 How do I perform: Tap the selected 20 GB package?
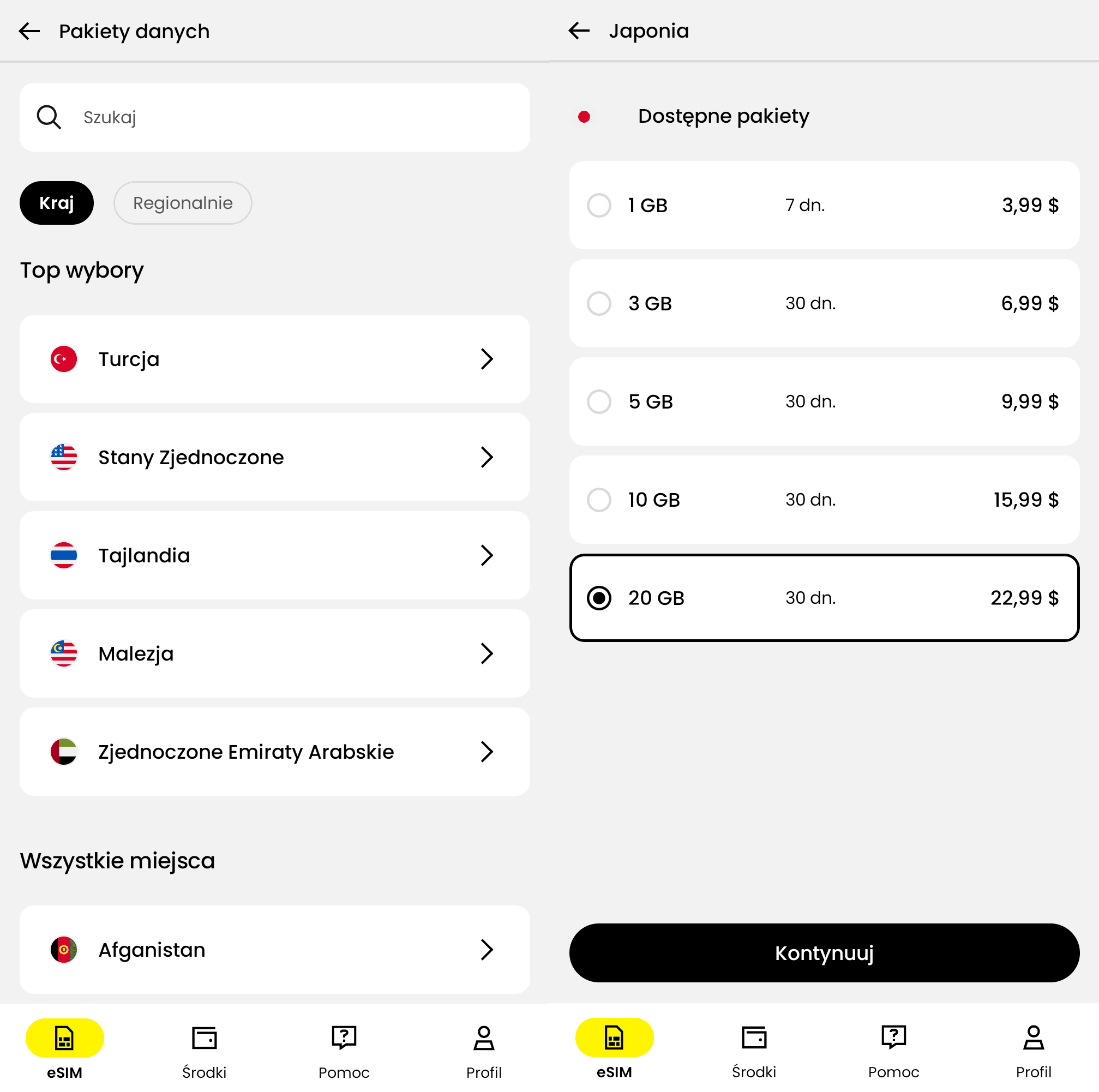[x=824, y=598]
